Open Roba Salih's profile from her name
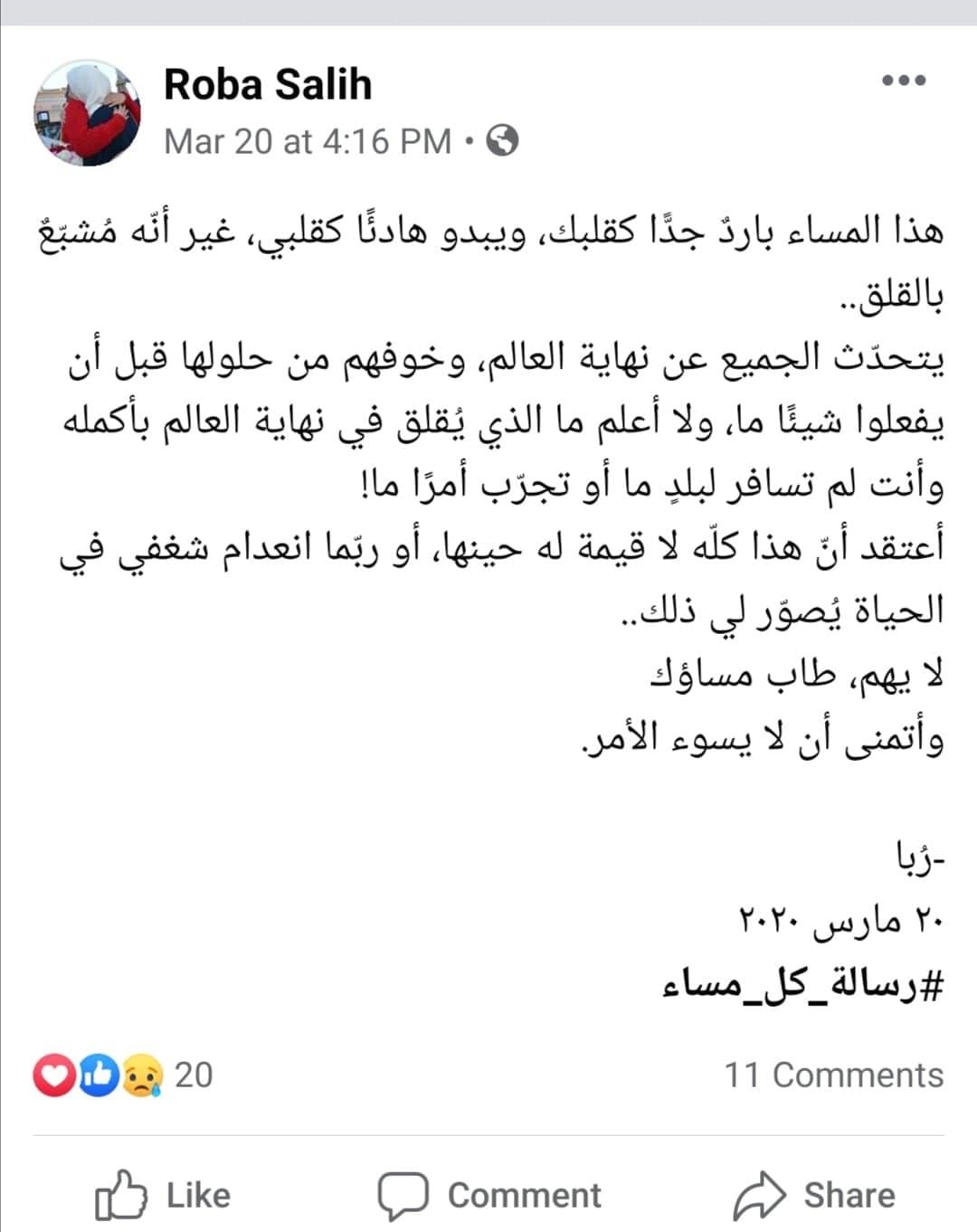The height and width of the screenshot is (1232, 977). 268,85
